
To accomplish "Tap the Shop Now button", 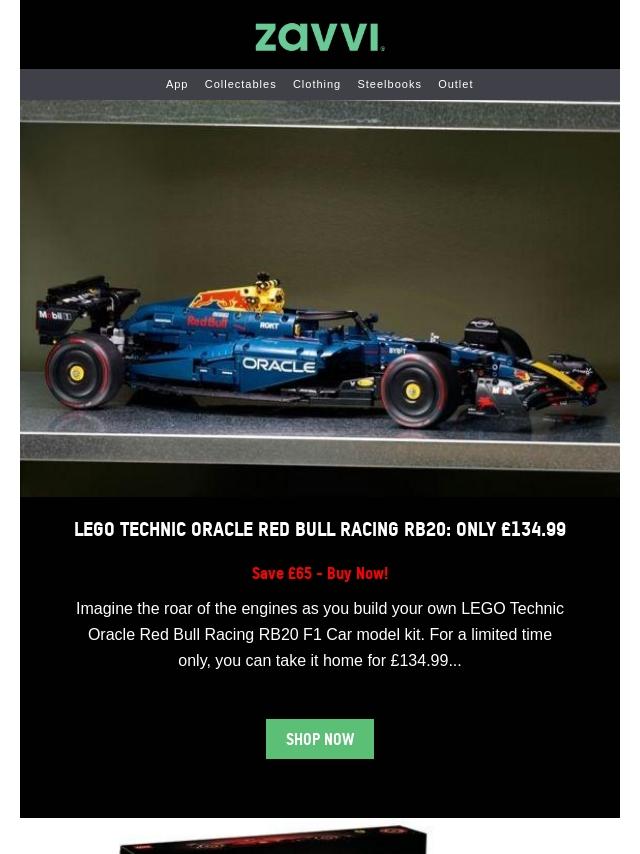I will click(x=320, y=739).
